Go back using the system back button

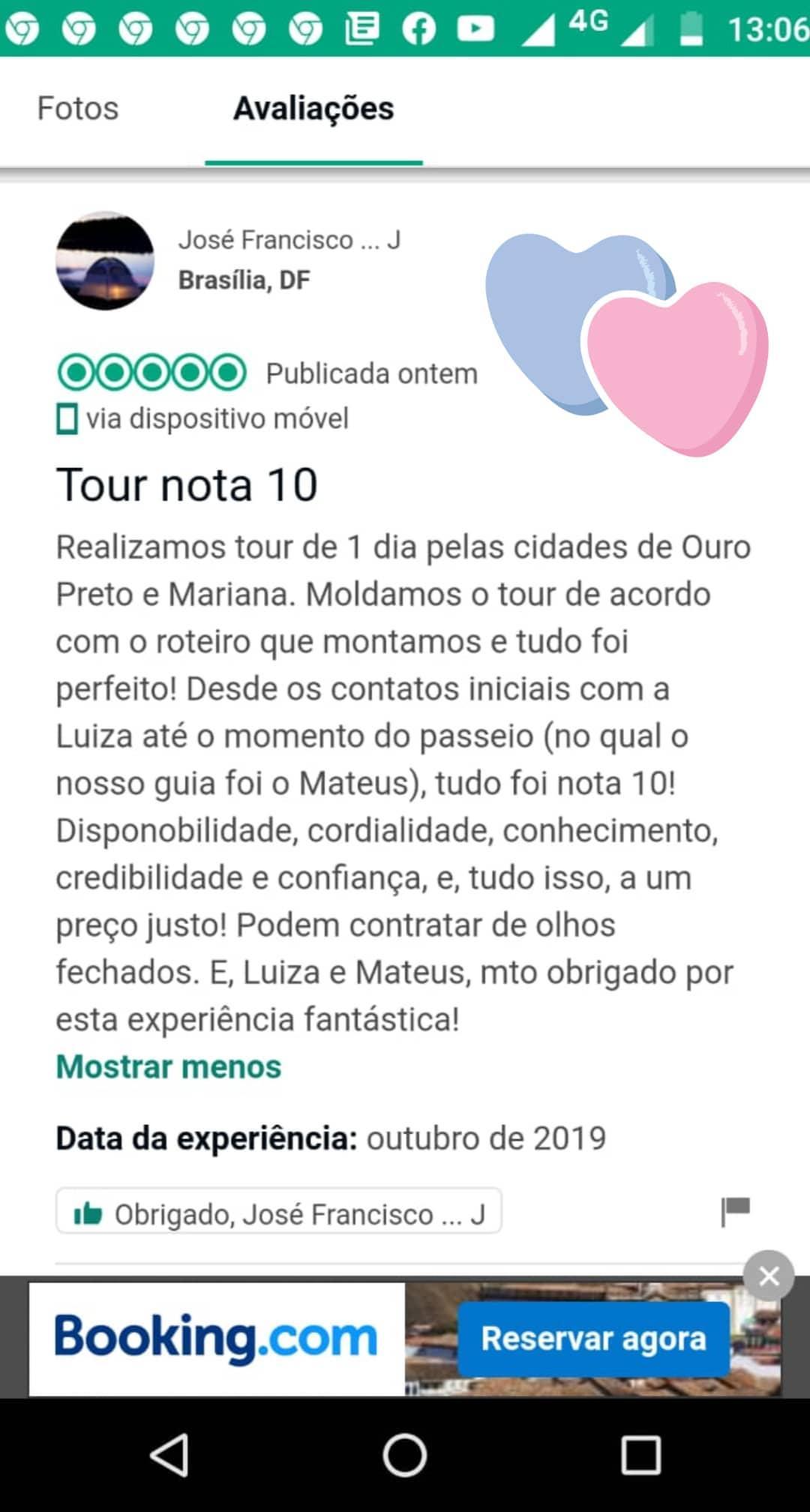169,1456
